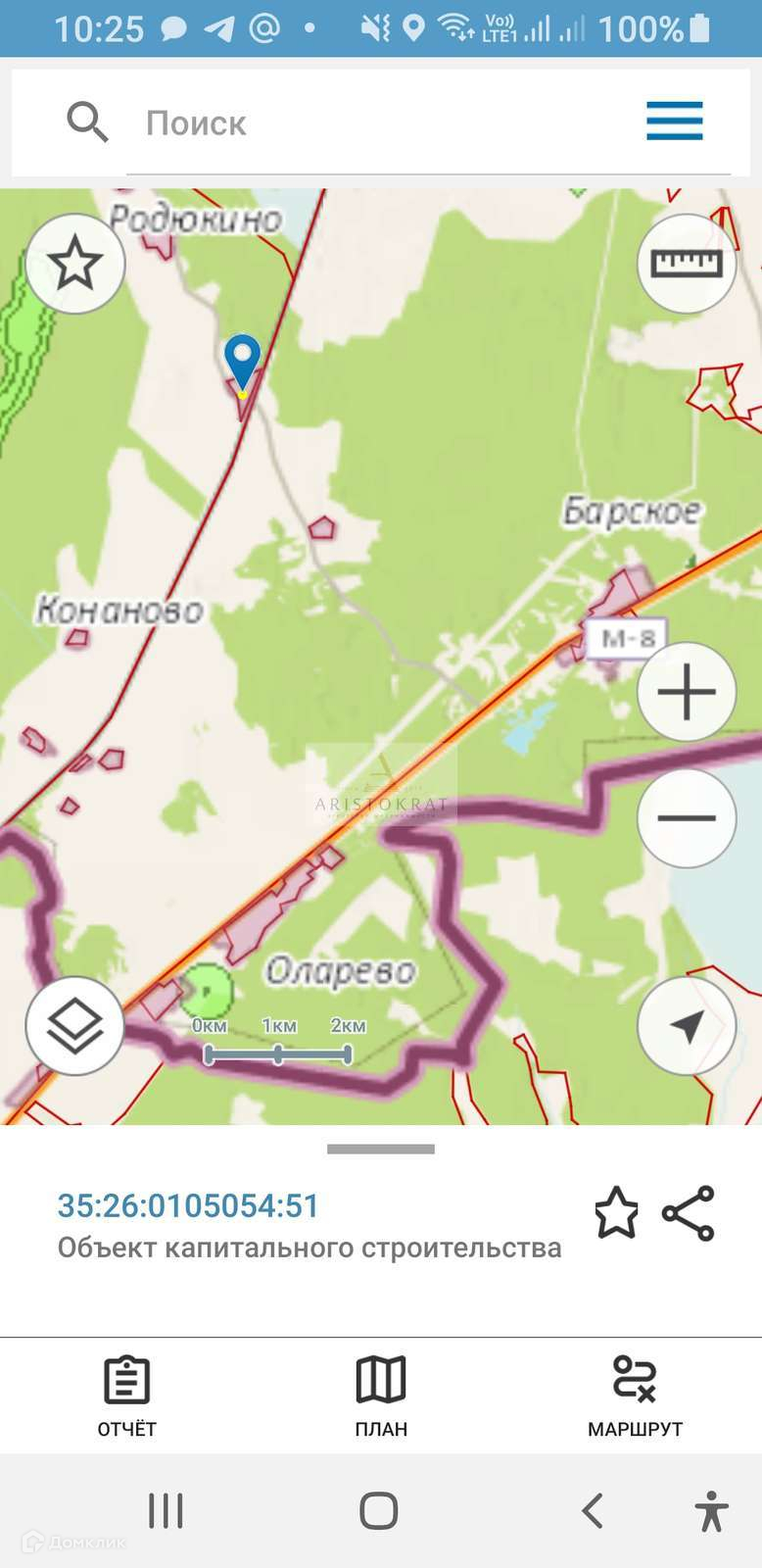Open cadastral number 35:26:0105054:51

[x=188, y=1205]
